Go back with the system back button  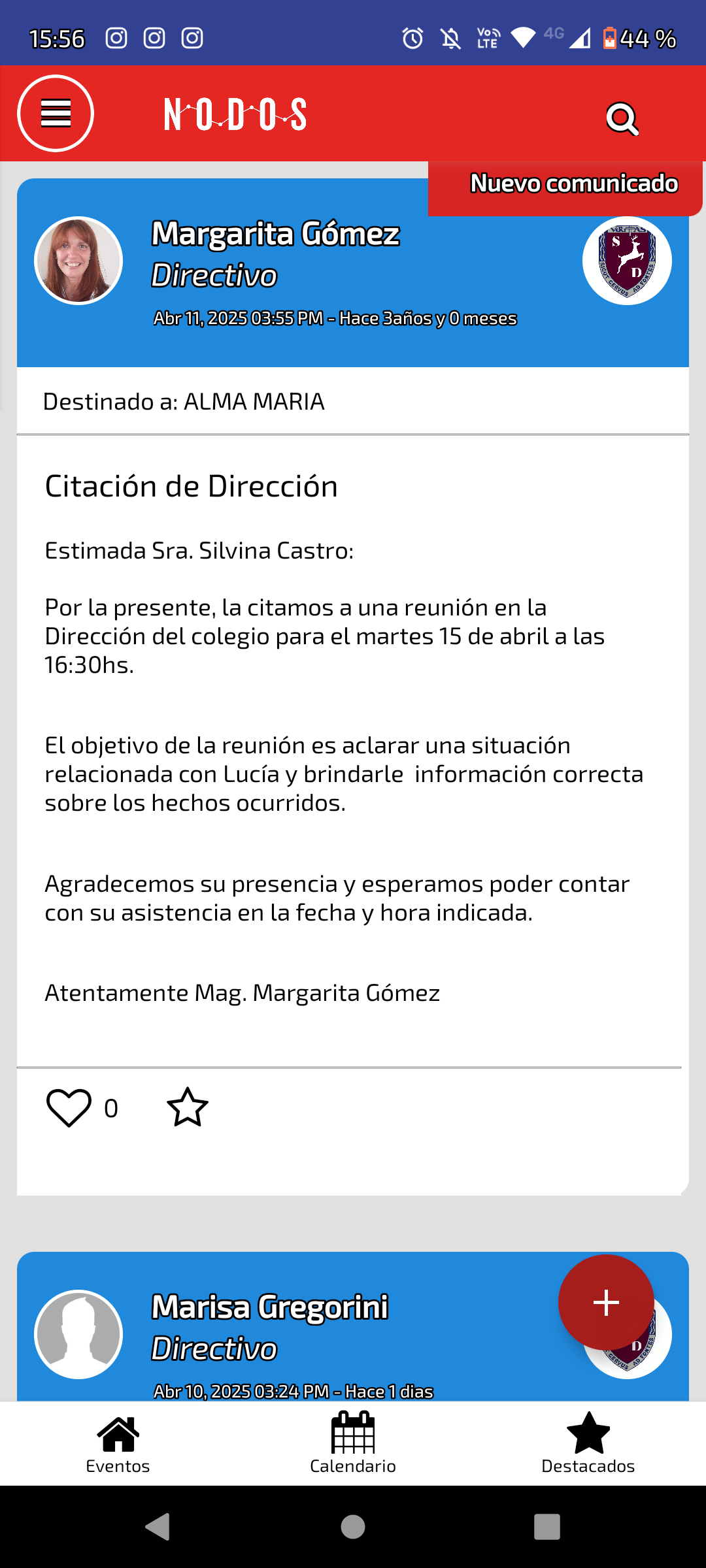158,1527
